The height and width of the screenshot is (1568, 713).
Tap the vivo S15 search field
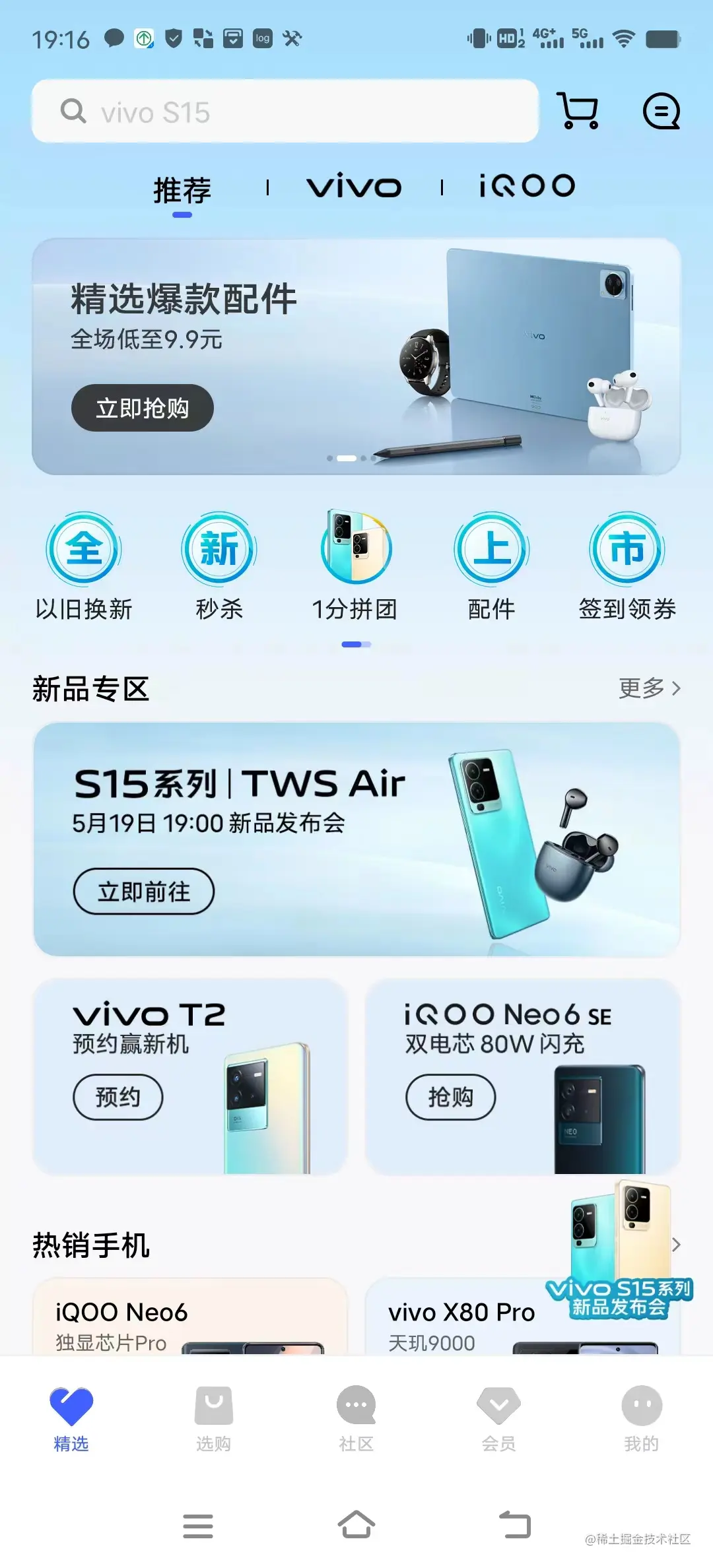285,110
